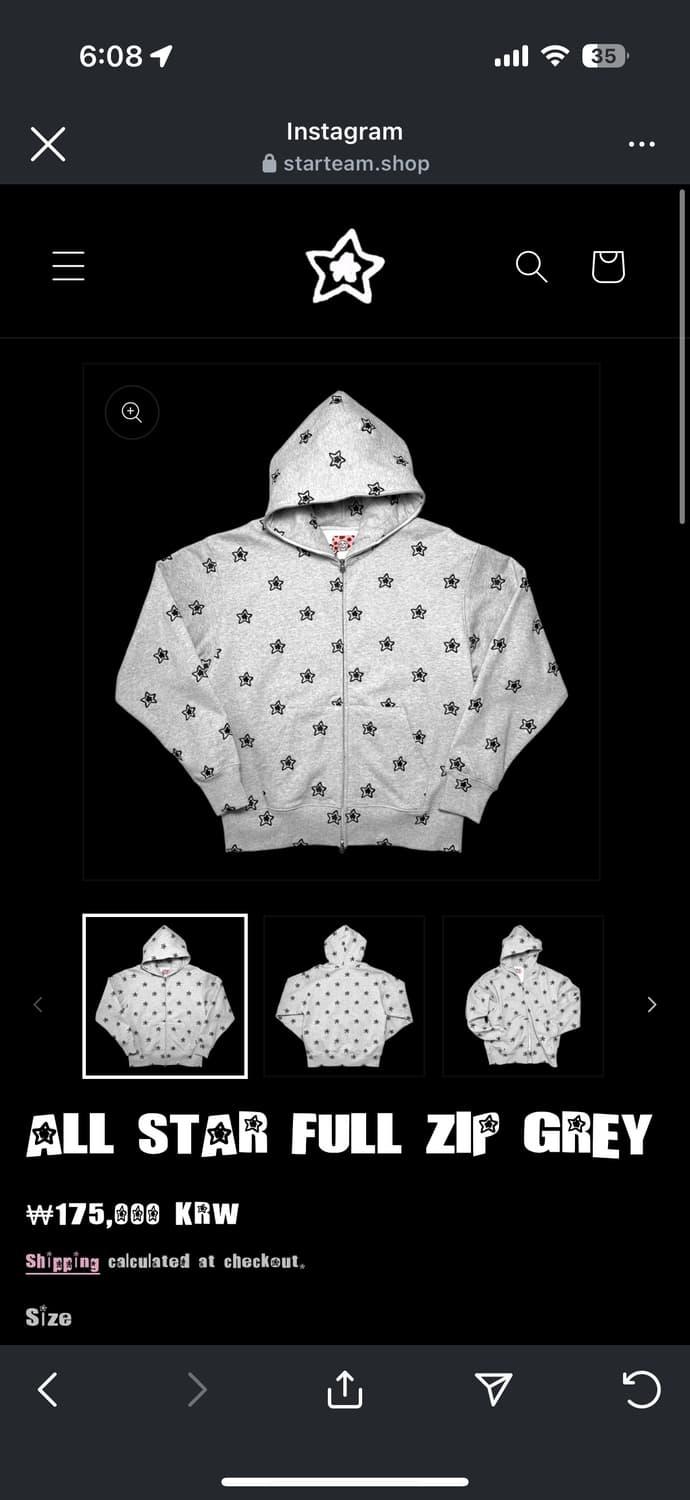Zoom into the hoodie product image

132,412
